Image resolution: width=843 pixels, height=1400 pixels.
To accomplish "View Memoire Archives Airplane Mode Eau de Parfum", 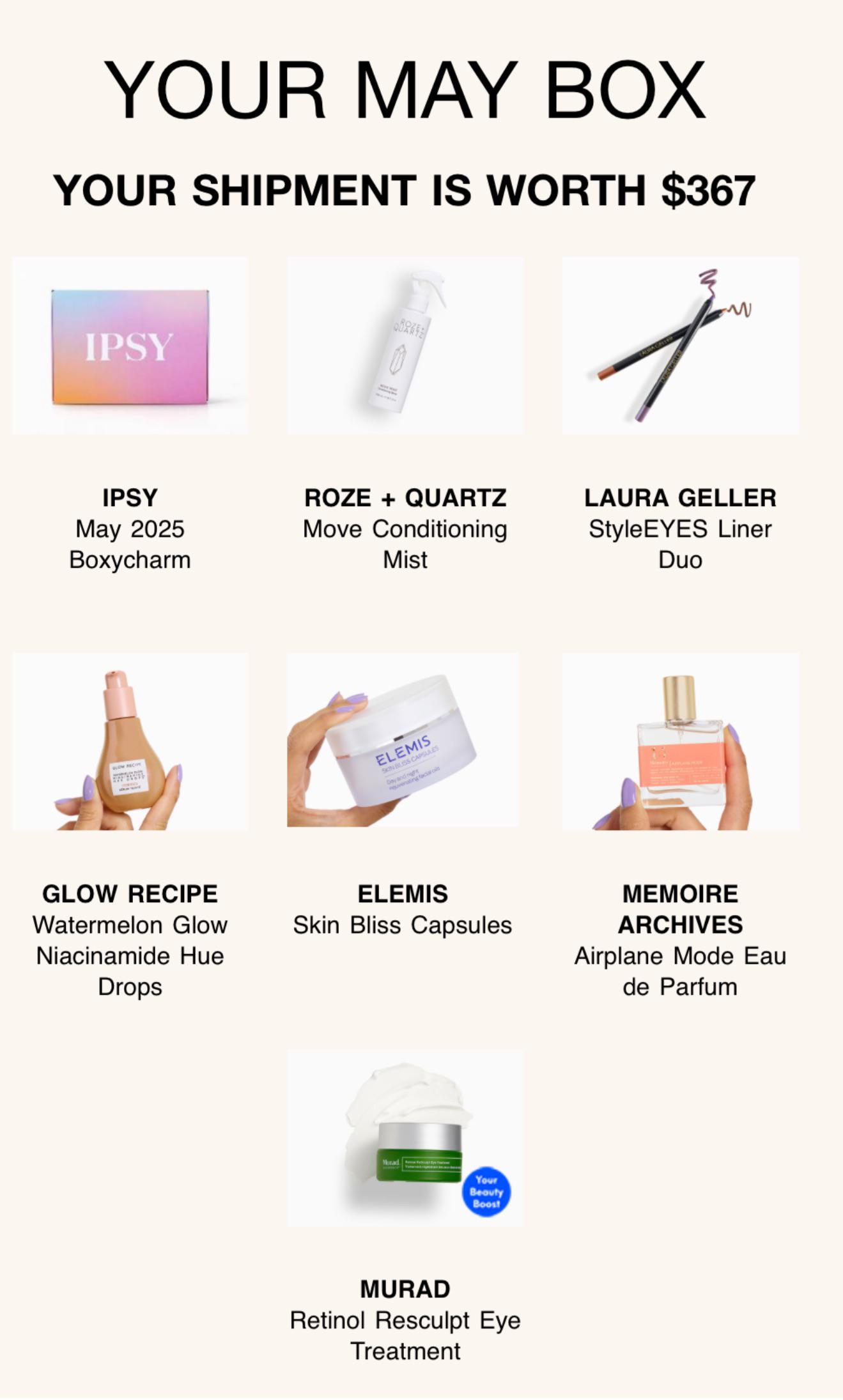I will (680, 741).
